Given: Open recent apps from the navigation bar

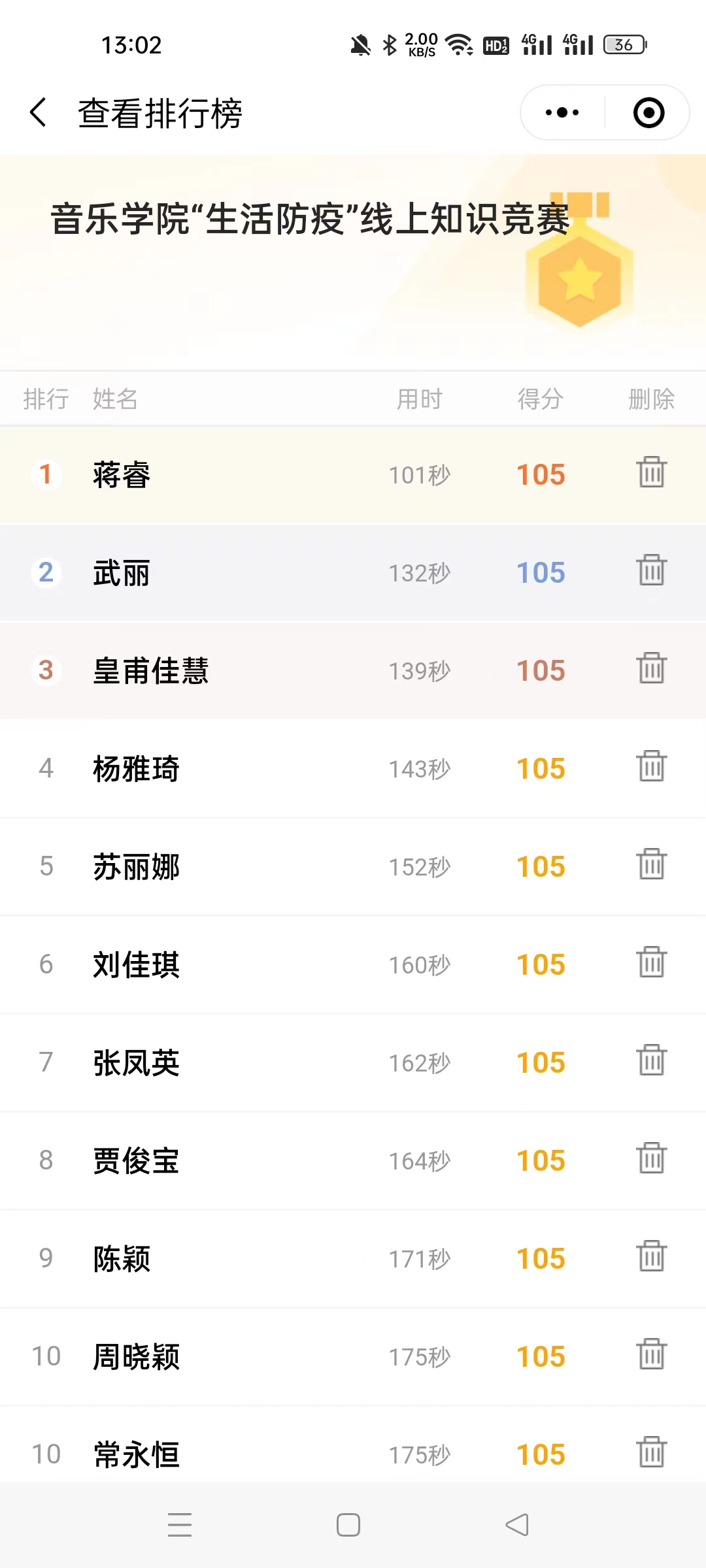Looking at the screenshot, I should 180,1524.
